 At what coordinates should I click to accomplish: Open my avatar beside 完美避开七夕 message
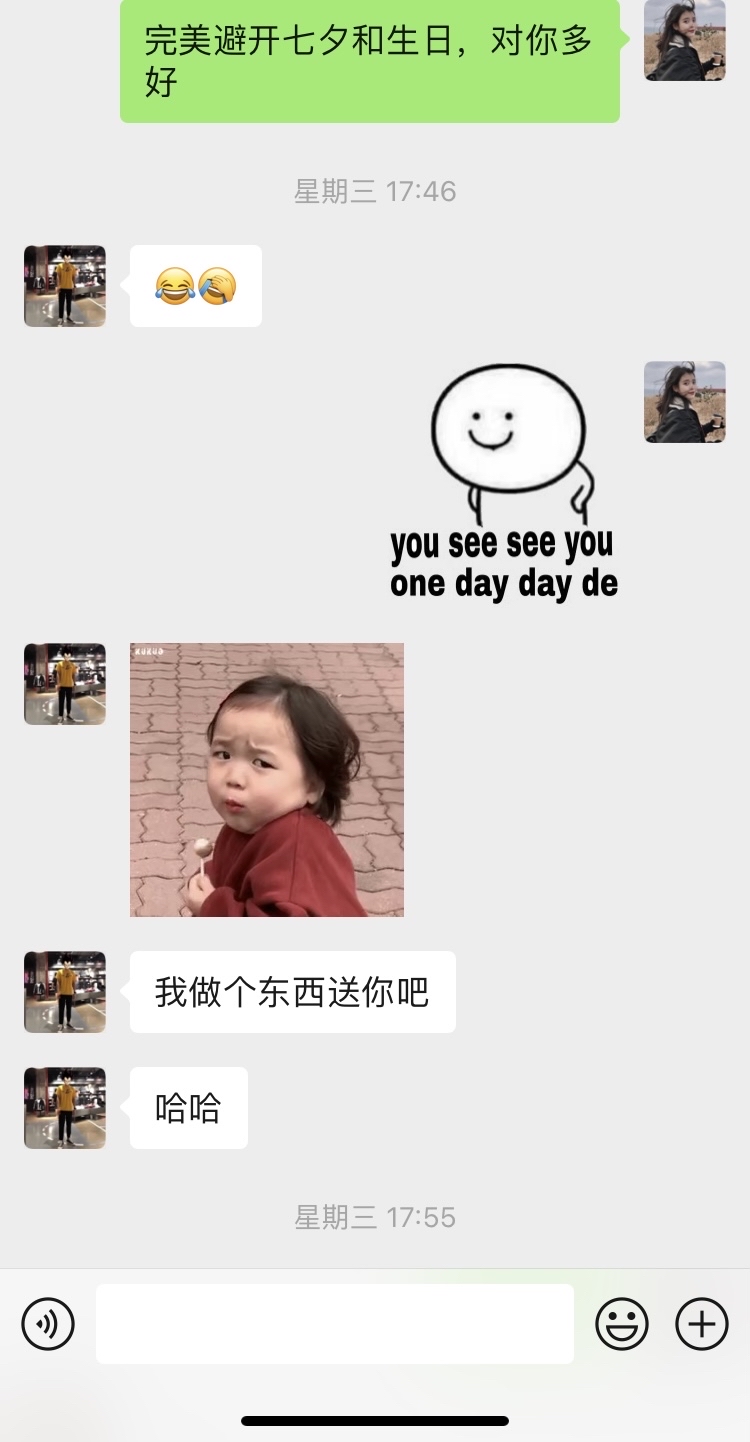coord(685,40)
